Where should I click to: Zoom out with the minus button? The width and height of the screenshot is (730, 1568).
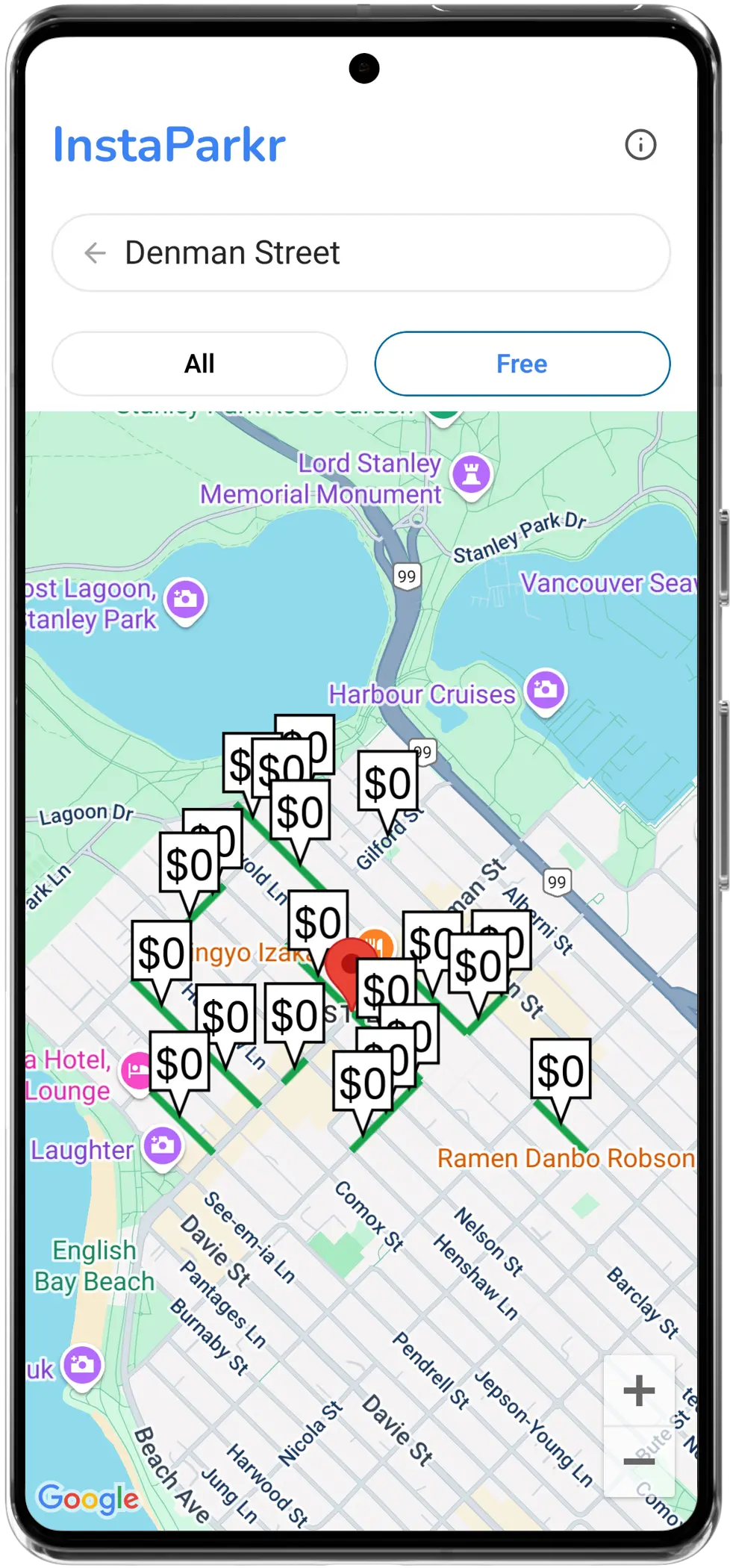pos(639,1460)
